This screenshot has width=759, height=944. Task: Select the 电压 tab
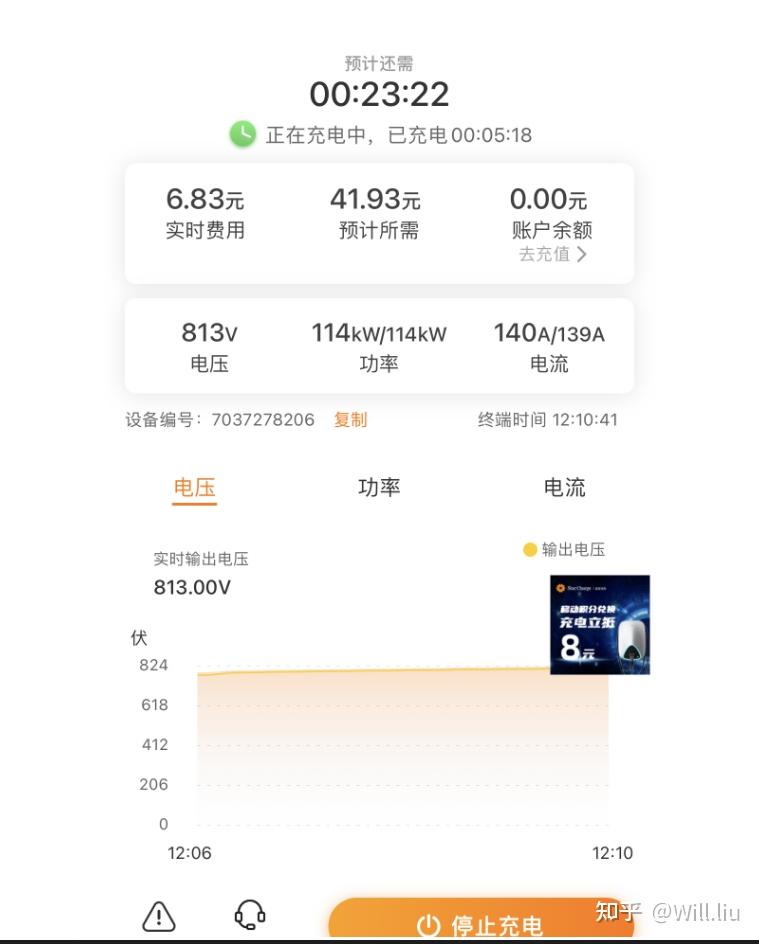[x=194, y=488]
